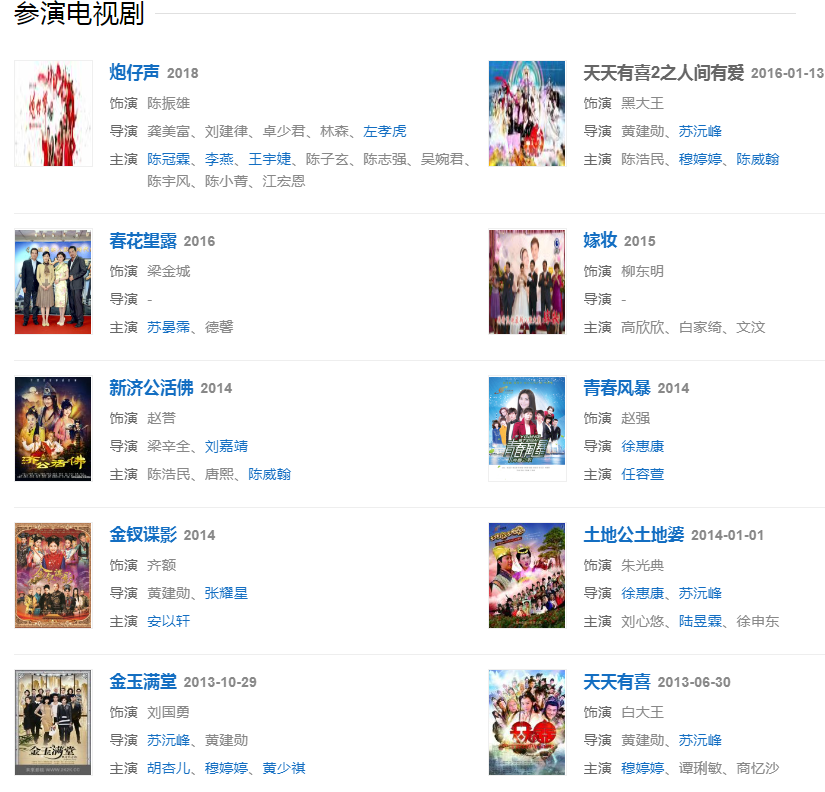View actor 苏晏霈's page
Image resolution: width=825 pixels, height=792 pixels.
point(168,327)
